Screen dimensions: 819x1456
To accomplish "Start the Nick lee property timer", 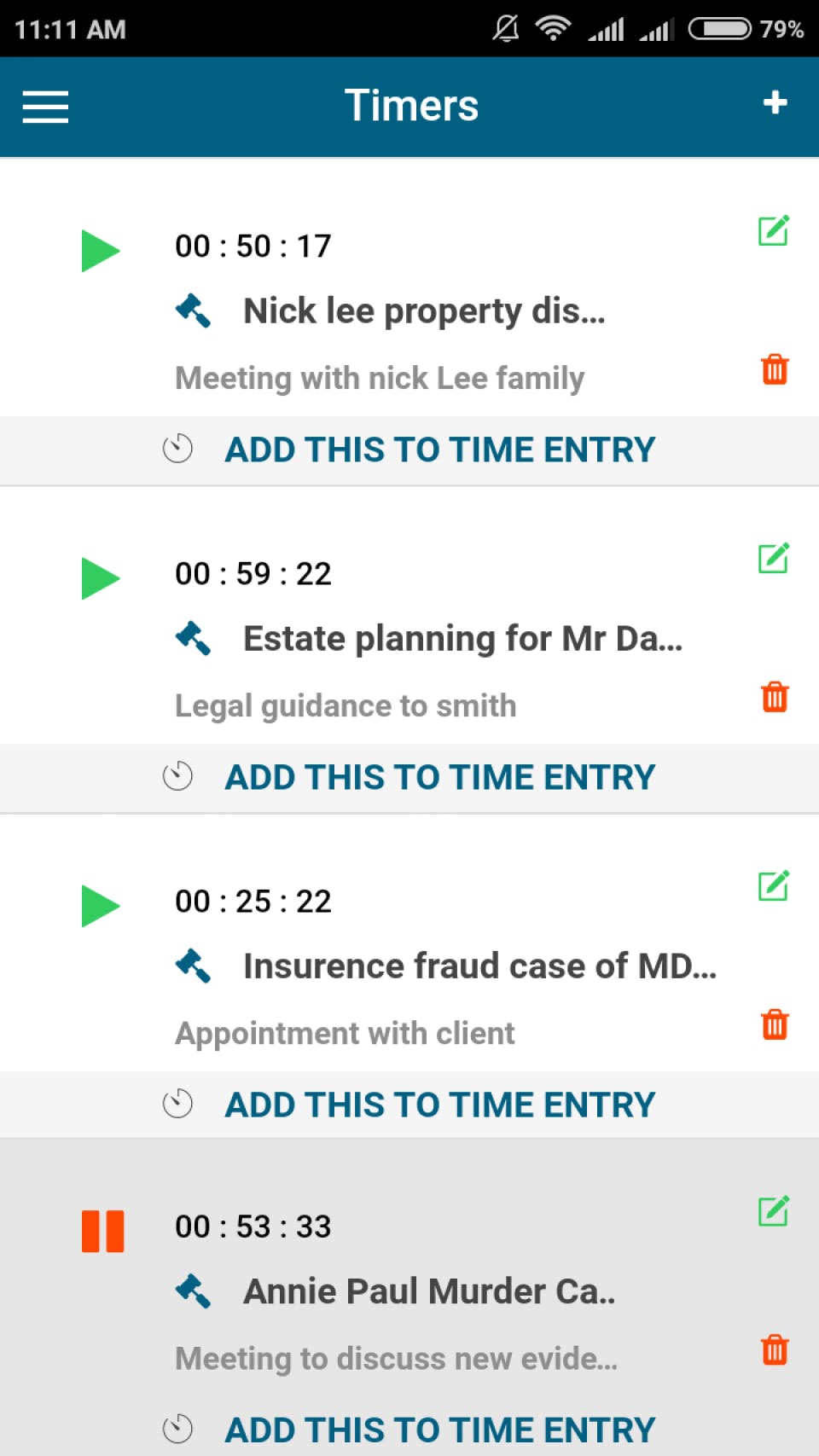I will point(101,251).
